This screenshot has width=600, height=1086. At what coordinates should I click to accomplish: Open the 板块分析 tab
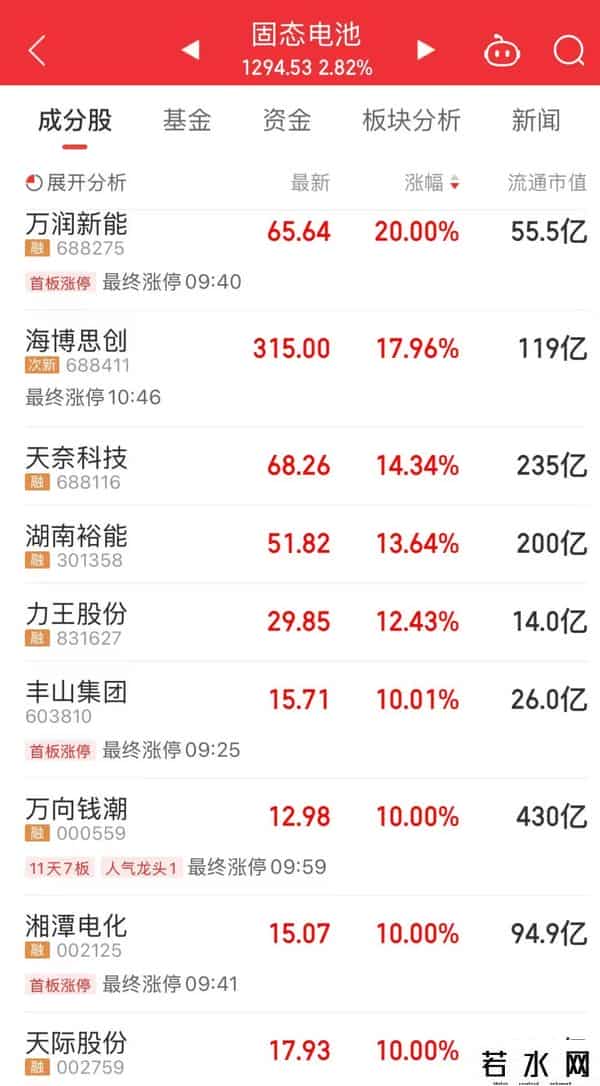pos(411,121)
